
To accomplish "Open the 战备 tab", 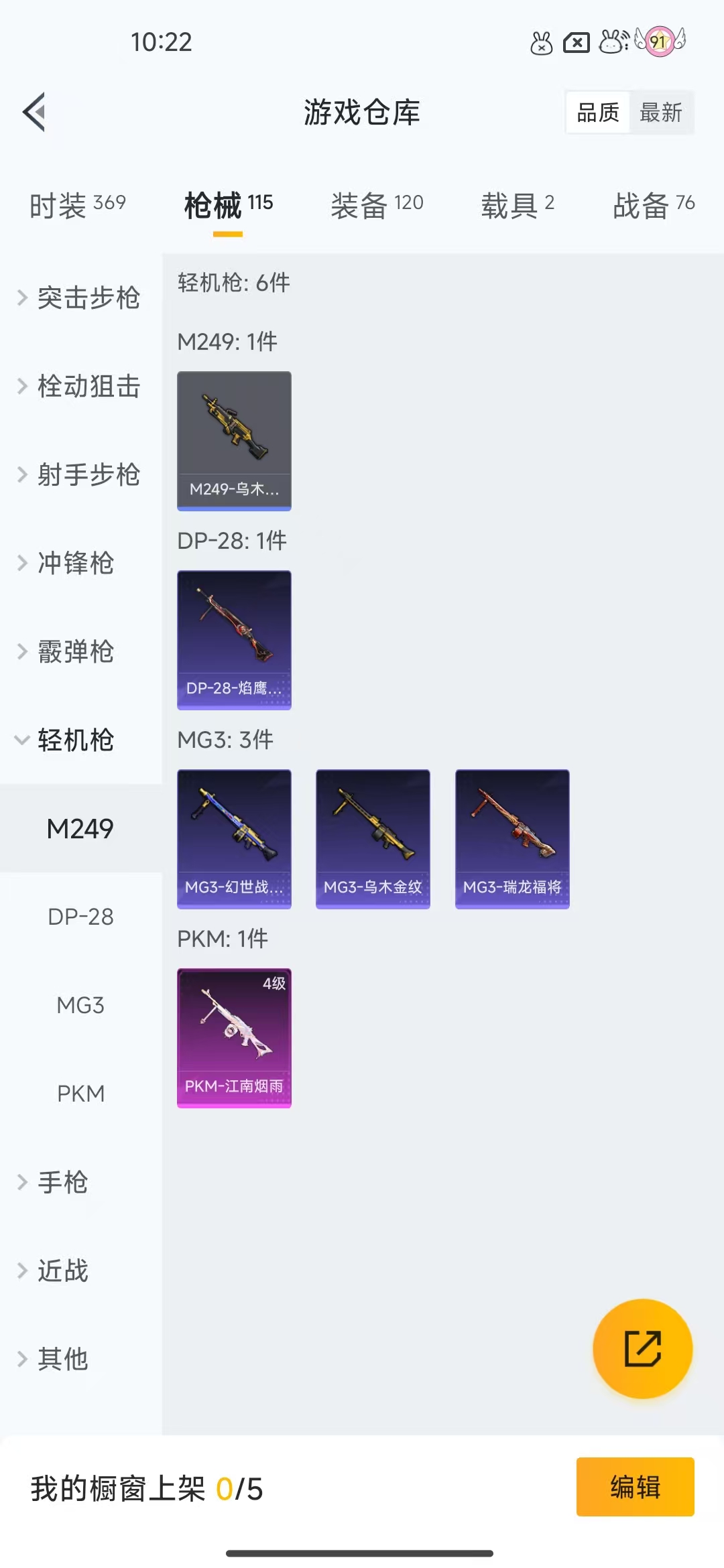I will (x=653, y=204).
